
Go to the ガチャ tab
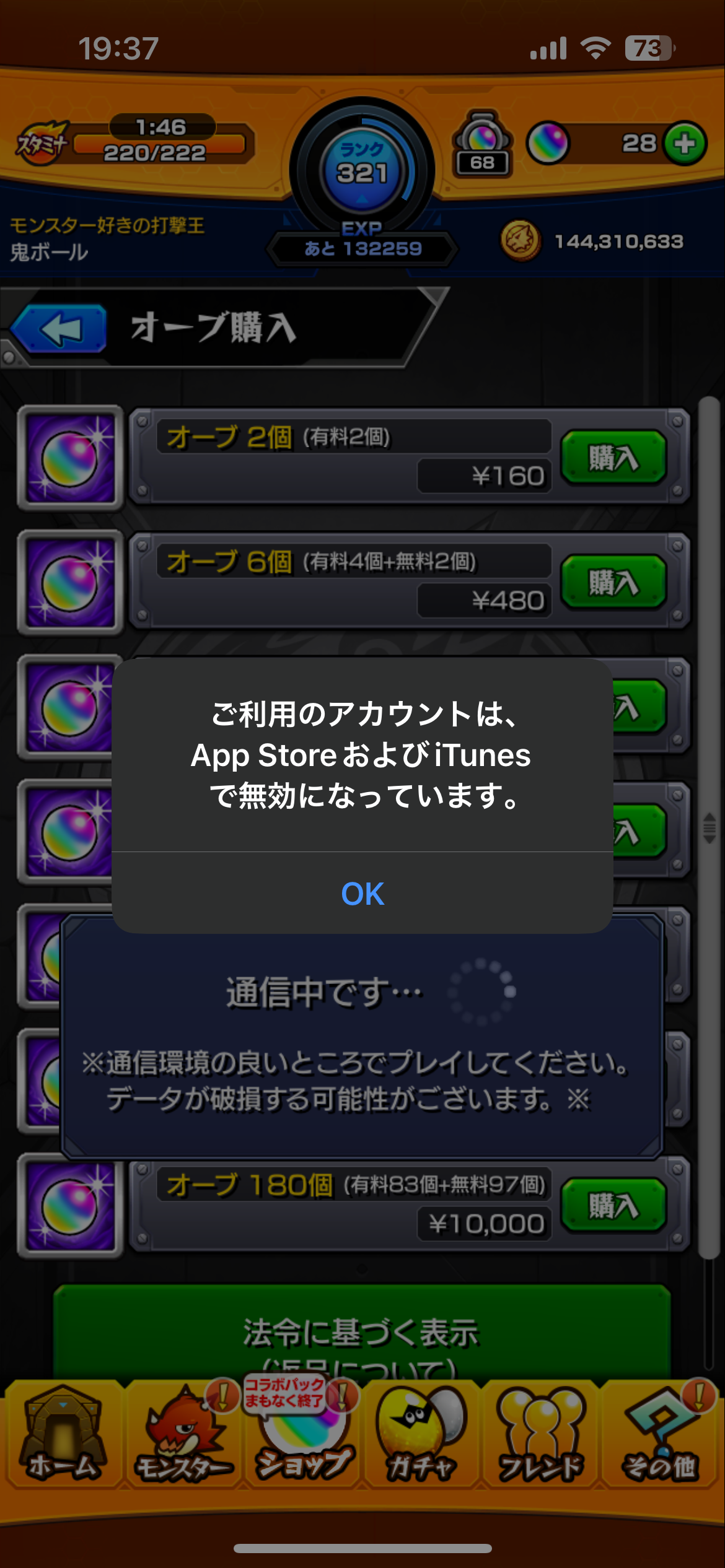coord(421,1437)
